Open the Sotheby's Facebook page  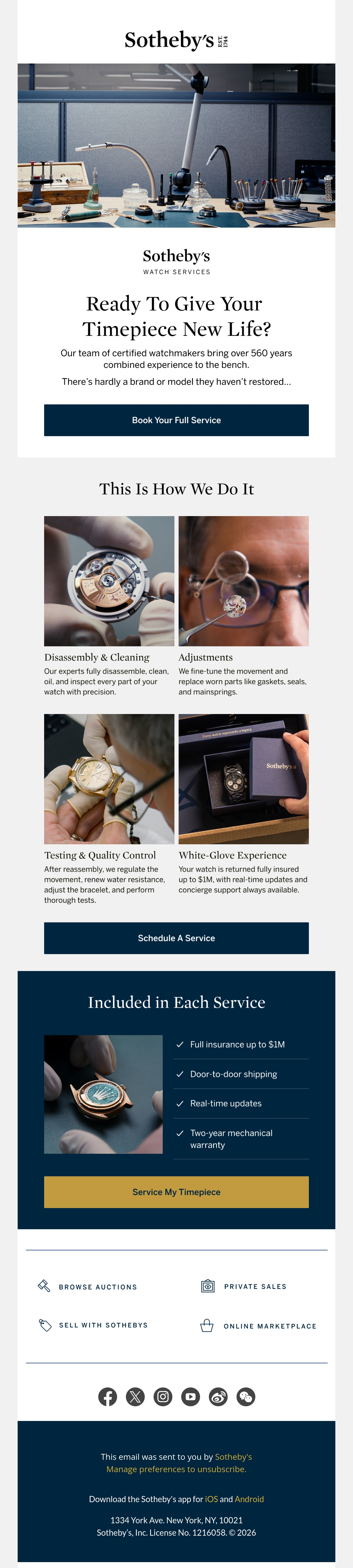(x=108, y=1396)
